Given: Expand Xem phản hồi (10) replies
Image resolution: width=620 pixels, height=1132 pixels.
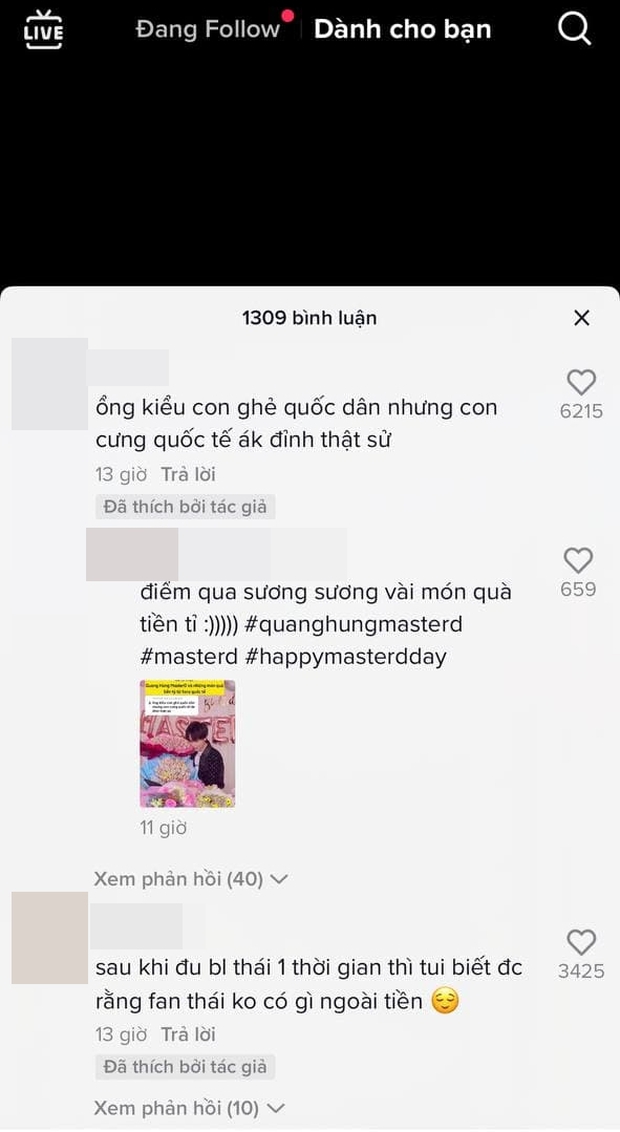Looking at the screenshot, I should tap(190, 1108).
